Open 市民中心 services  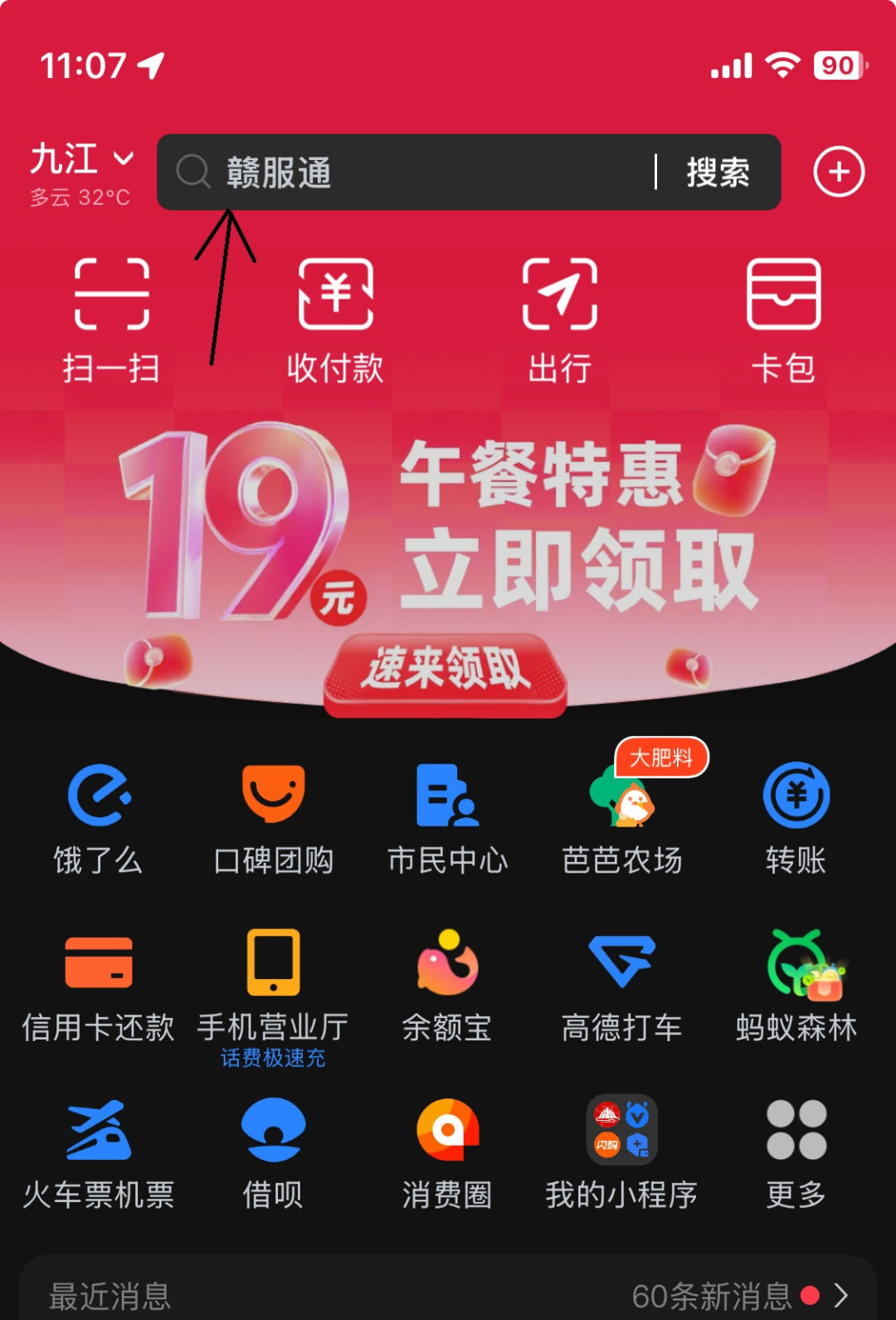tap(447, 817)
